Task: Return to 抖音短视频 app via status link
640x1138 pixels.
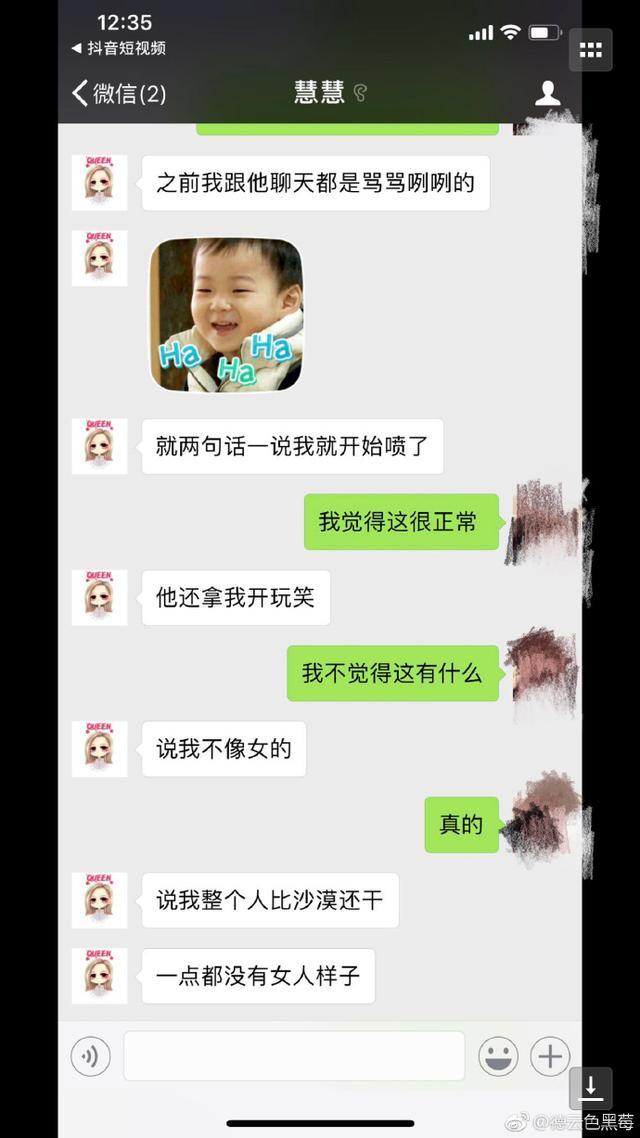Action: (x=118, y=48)
